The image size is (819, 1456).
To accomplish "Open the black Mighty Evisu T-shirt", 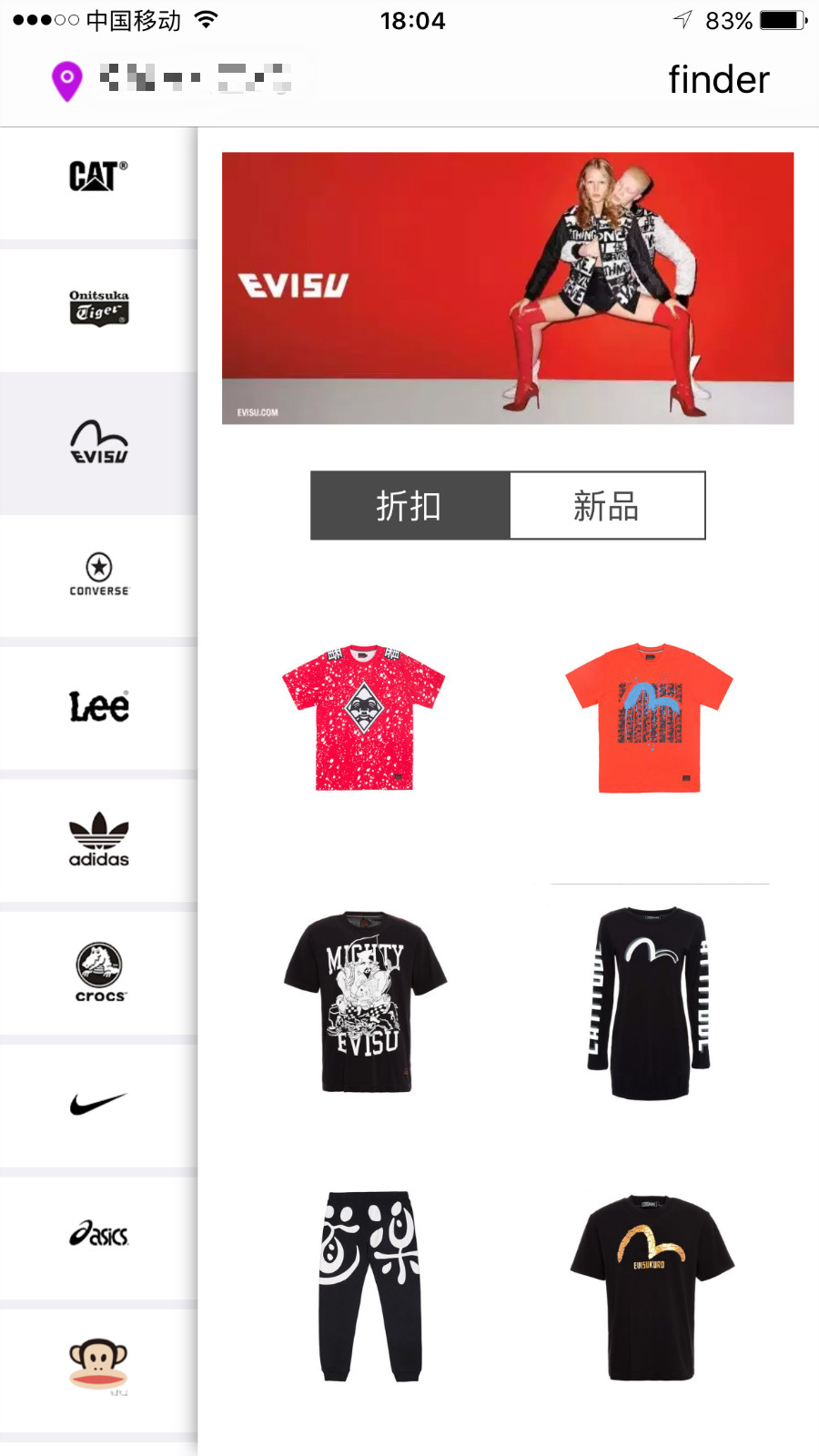I will pos(365,1002).
